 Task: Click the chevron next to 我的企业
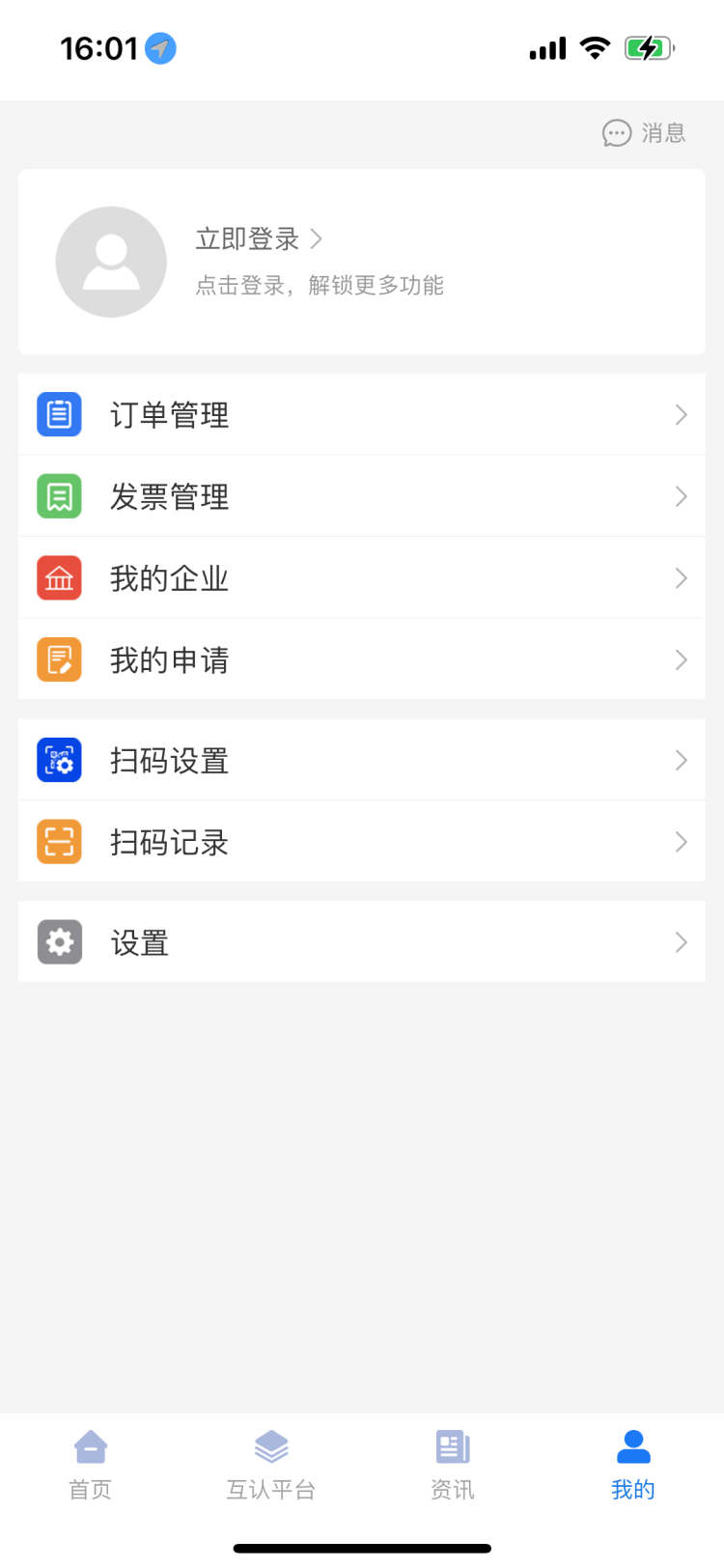coord(682,577)
